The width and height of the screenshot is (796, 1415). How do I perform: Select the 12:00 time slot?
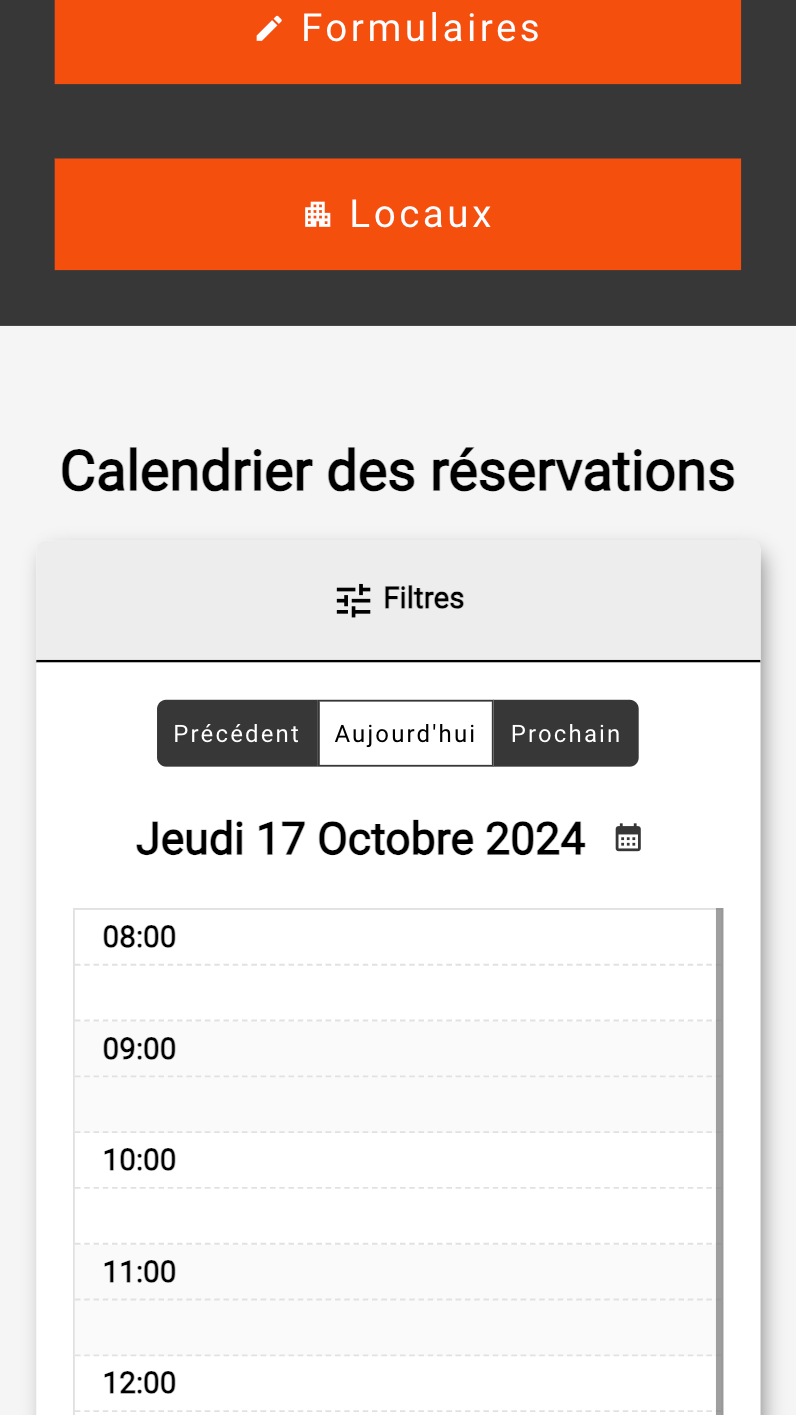[395, 1384]
